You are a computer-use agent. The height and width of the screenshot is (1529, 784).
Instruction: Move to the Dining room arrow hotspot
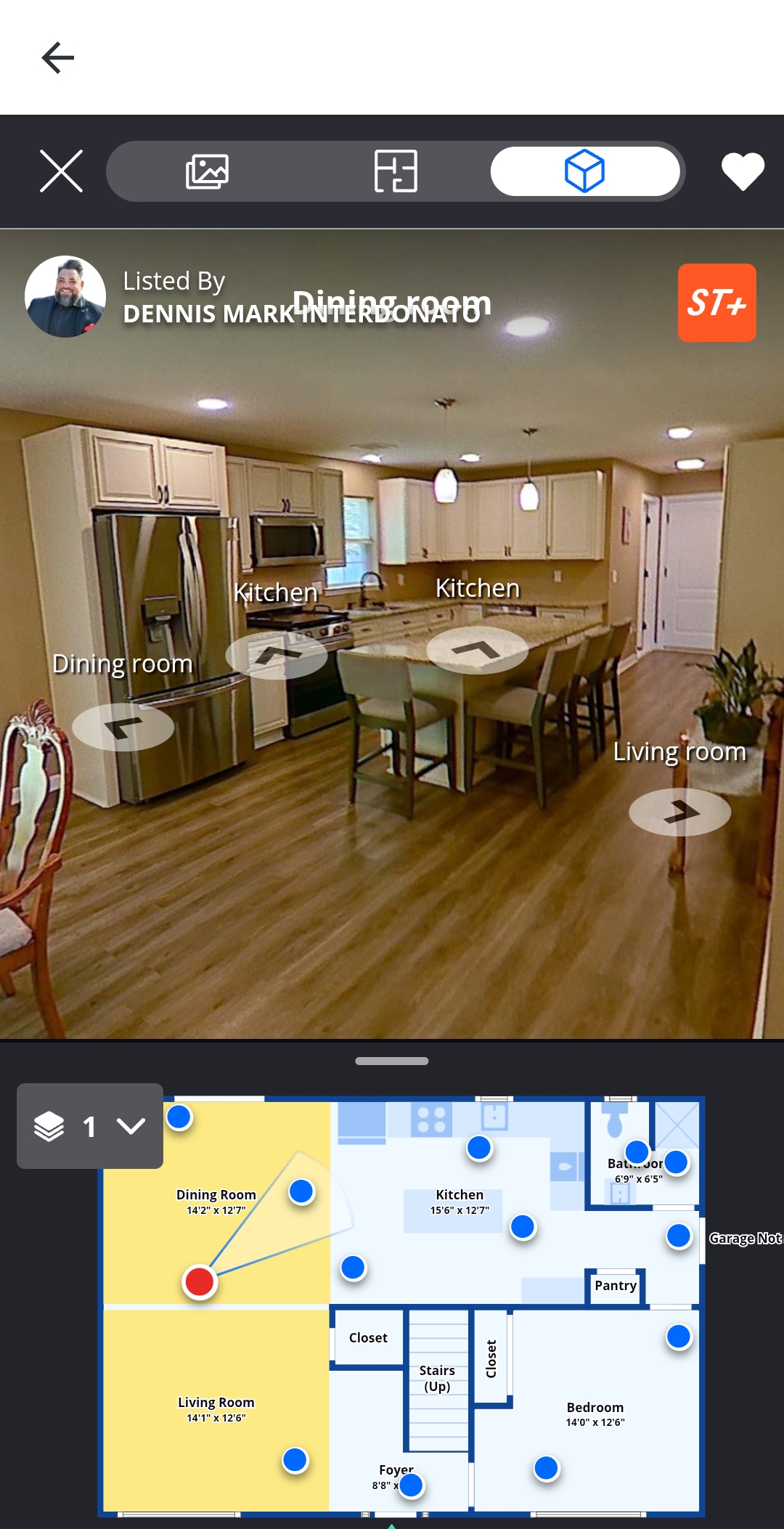[x=123, y=727]
